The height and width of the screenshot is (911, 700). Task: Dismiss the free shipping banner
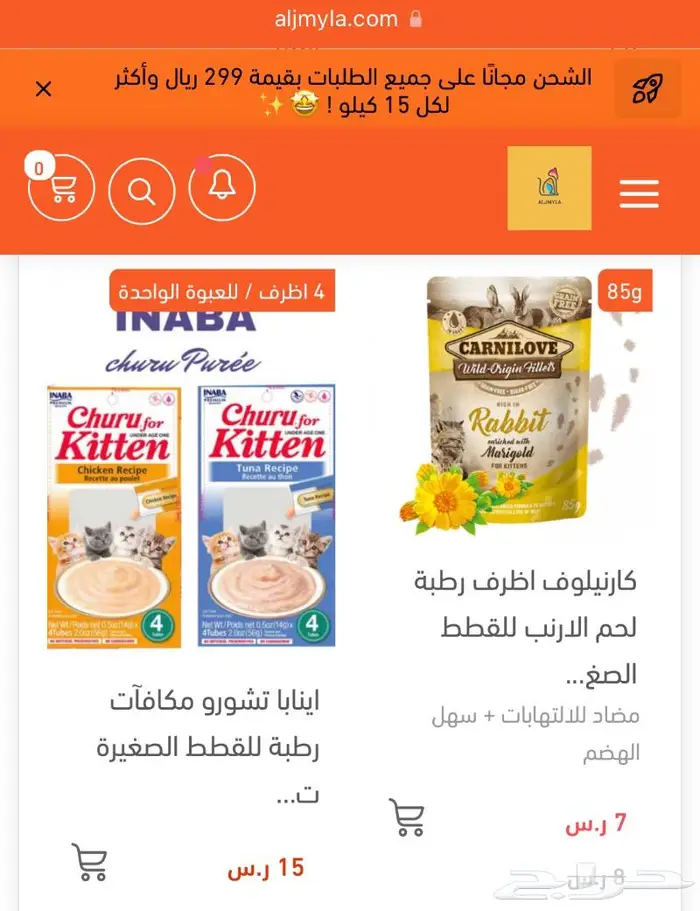click(43, 89)
